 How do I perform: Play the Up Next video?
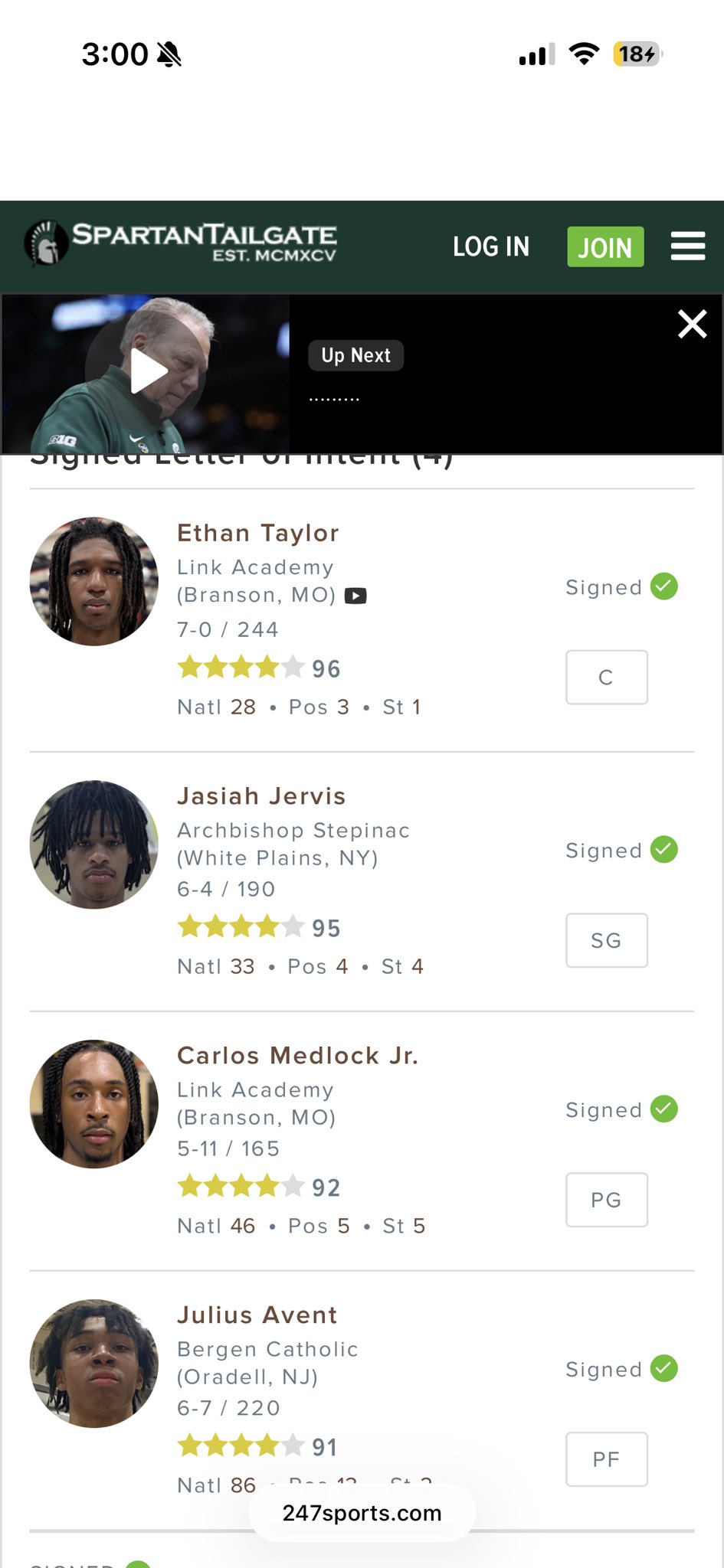tap(149, 371)
